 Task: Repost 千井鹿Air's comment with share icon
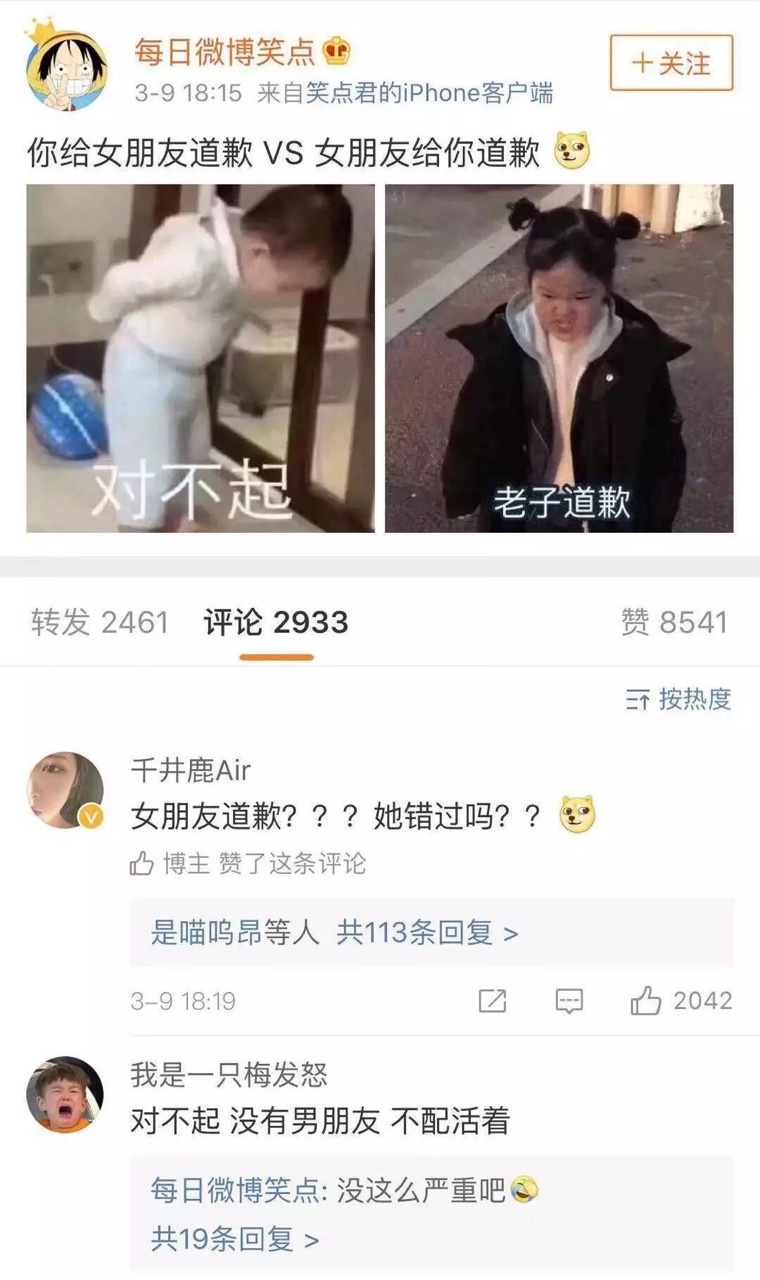pyautogui.click(x=492, y=1001)
